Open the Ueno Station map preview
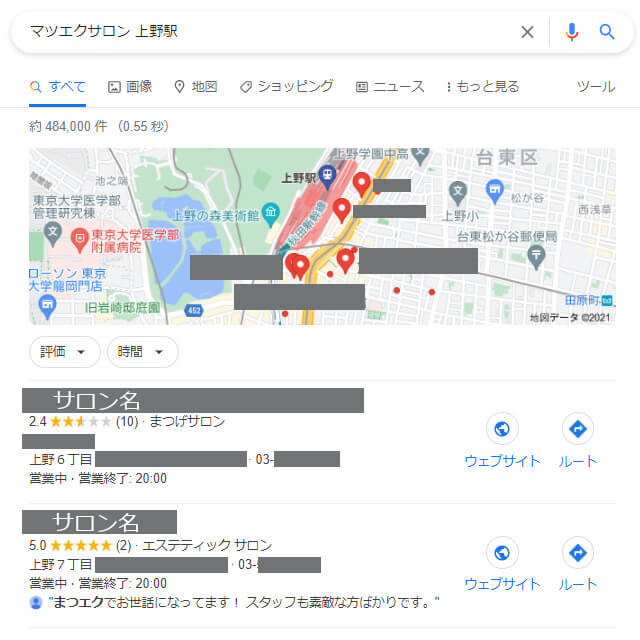The height and width of the screenshot is (640, 640). [322, 236]
